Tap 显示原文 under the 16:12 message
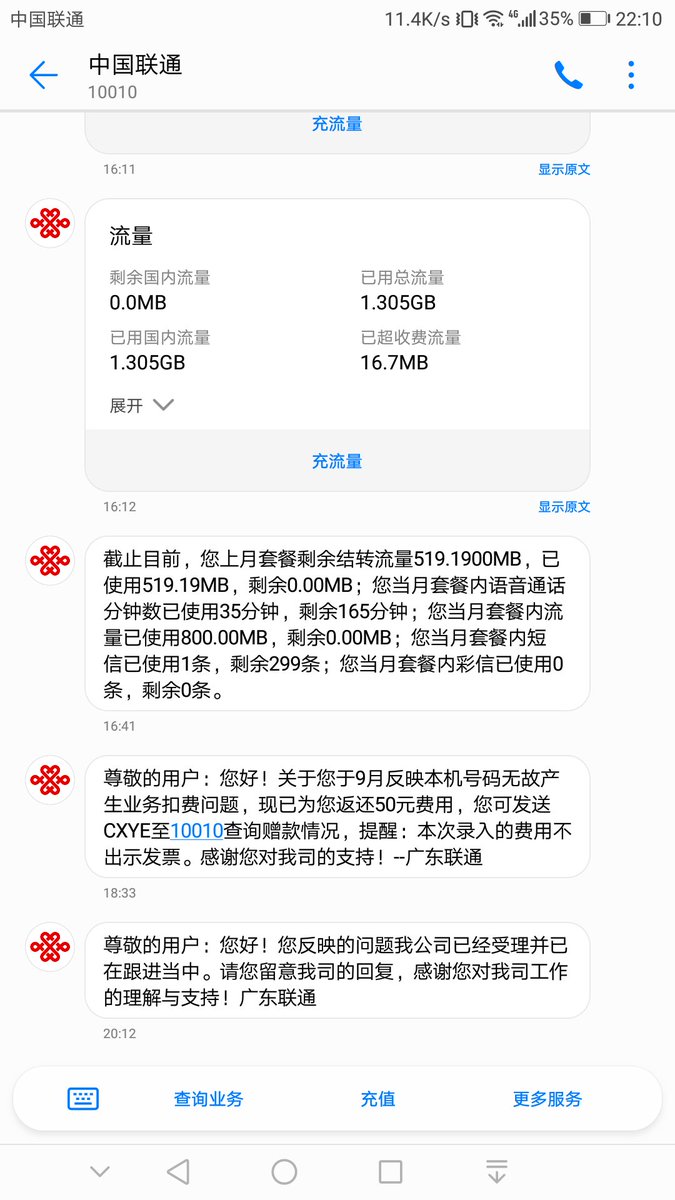The height and width of the screenshot is (1200, 675). [x=564, y=507]
